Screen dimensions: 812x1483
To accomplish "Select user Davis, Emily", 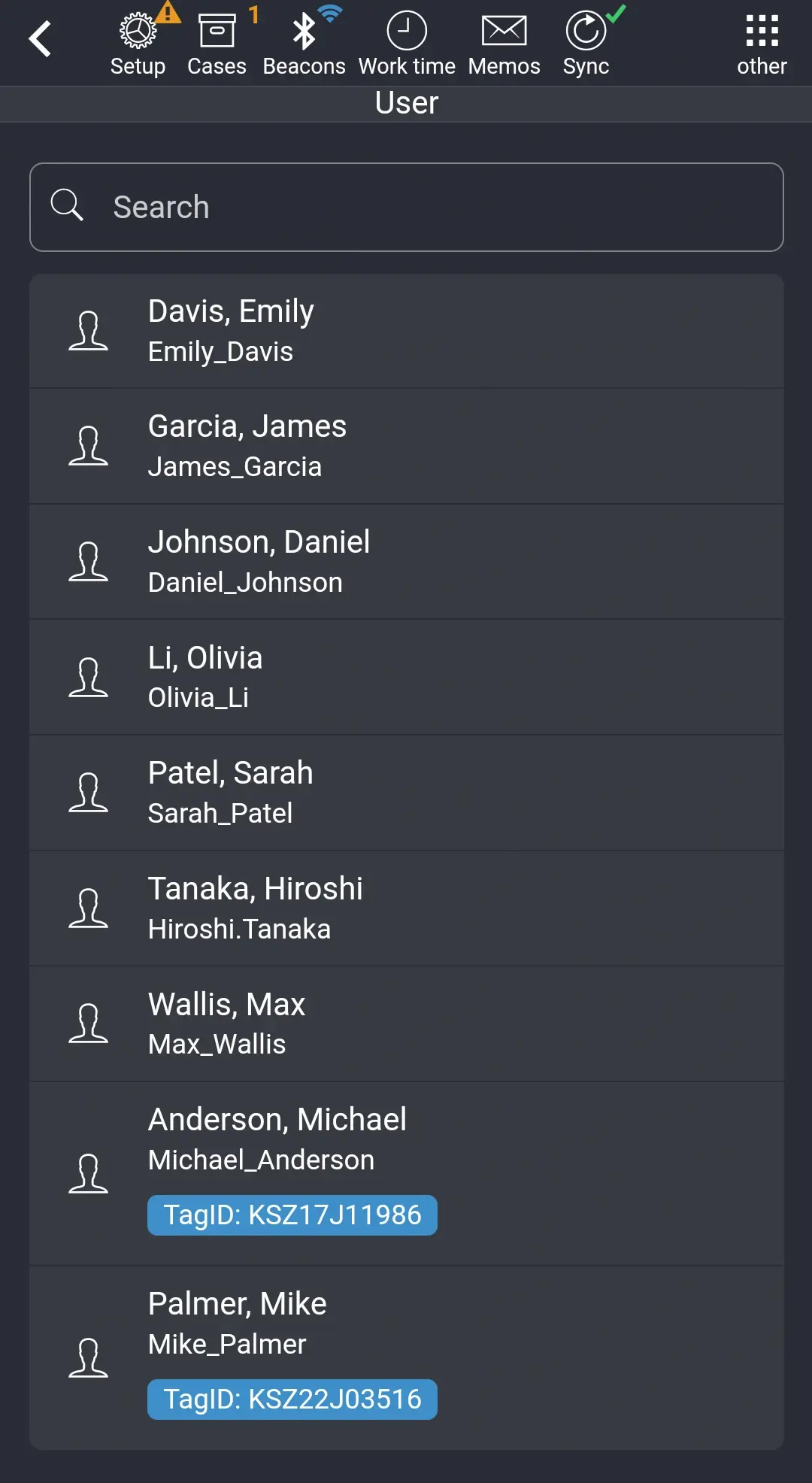I will (x=406, y=331).
